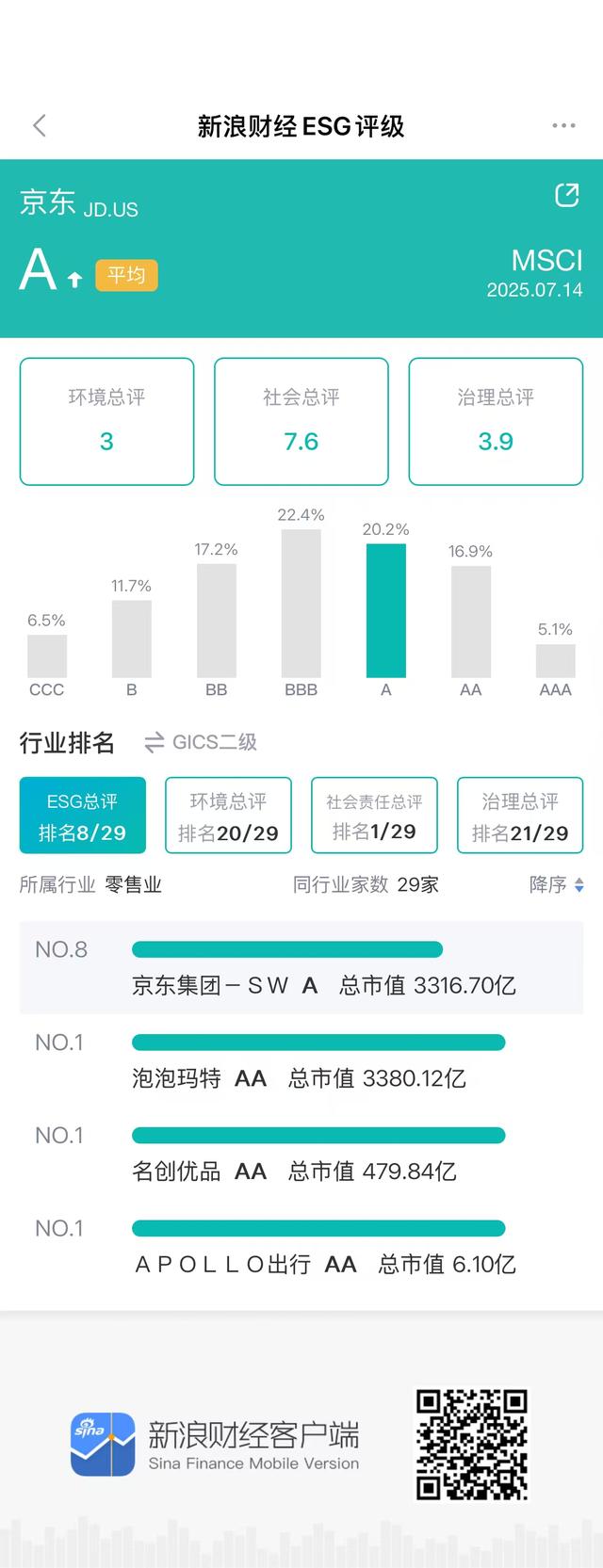
Task: Switch to the 社会责任总评 ranking tab
Action: coord(374,816)
